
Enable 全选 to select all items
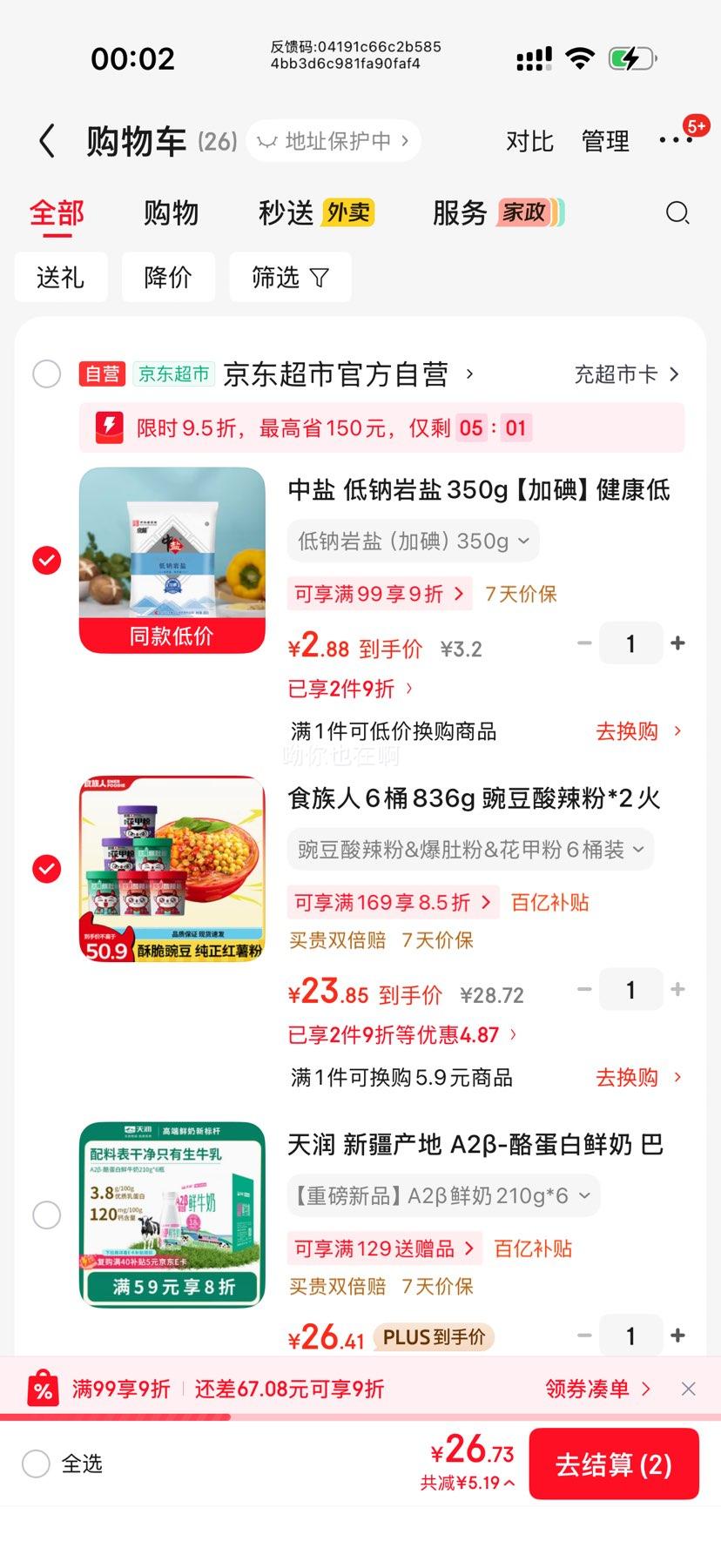pos(35,1464)
